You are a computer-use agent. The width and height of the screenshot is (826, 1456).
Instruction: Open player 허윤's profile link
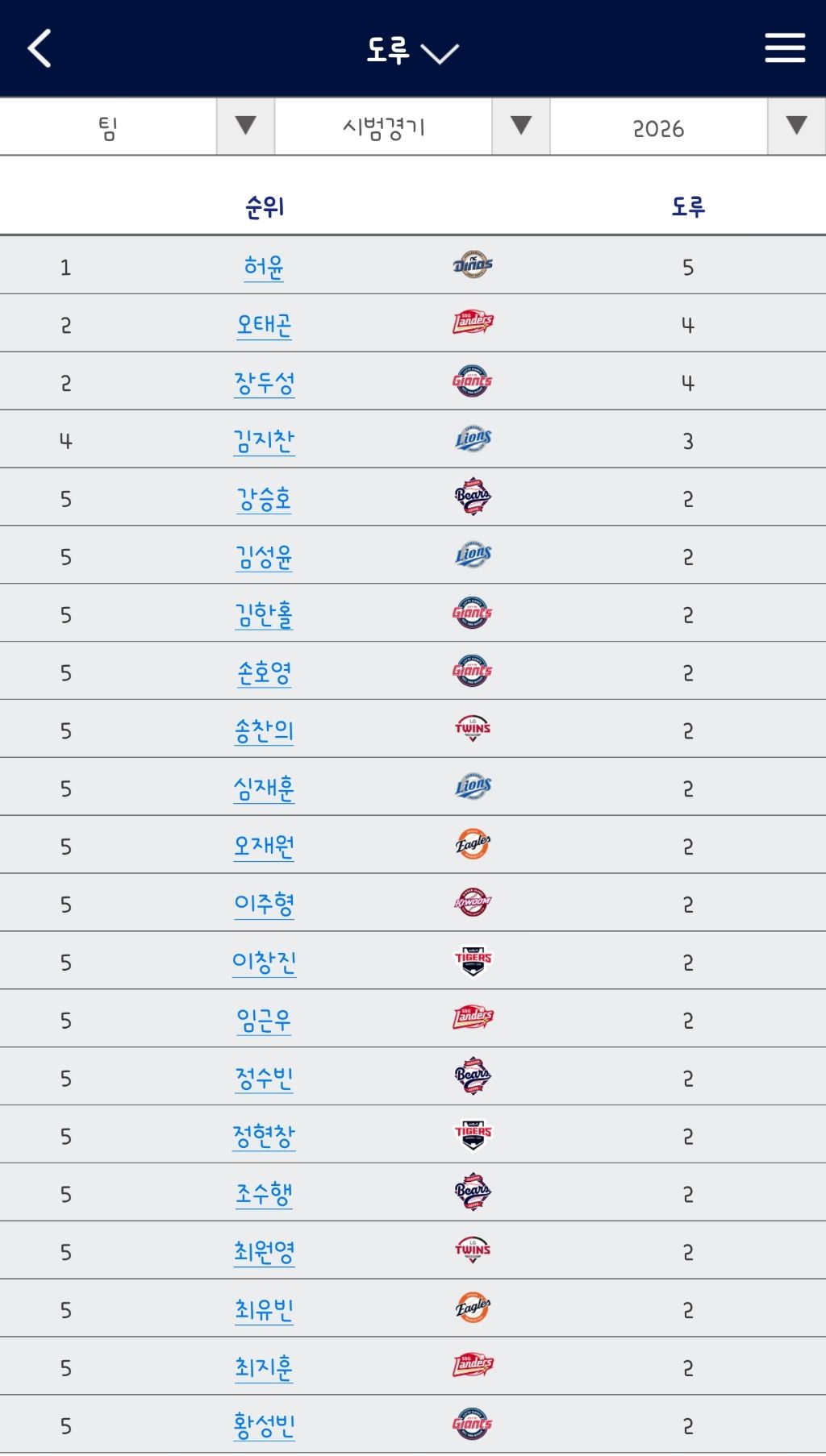click(264, 267)
